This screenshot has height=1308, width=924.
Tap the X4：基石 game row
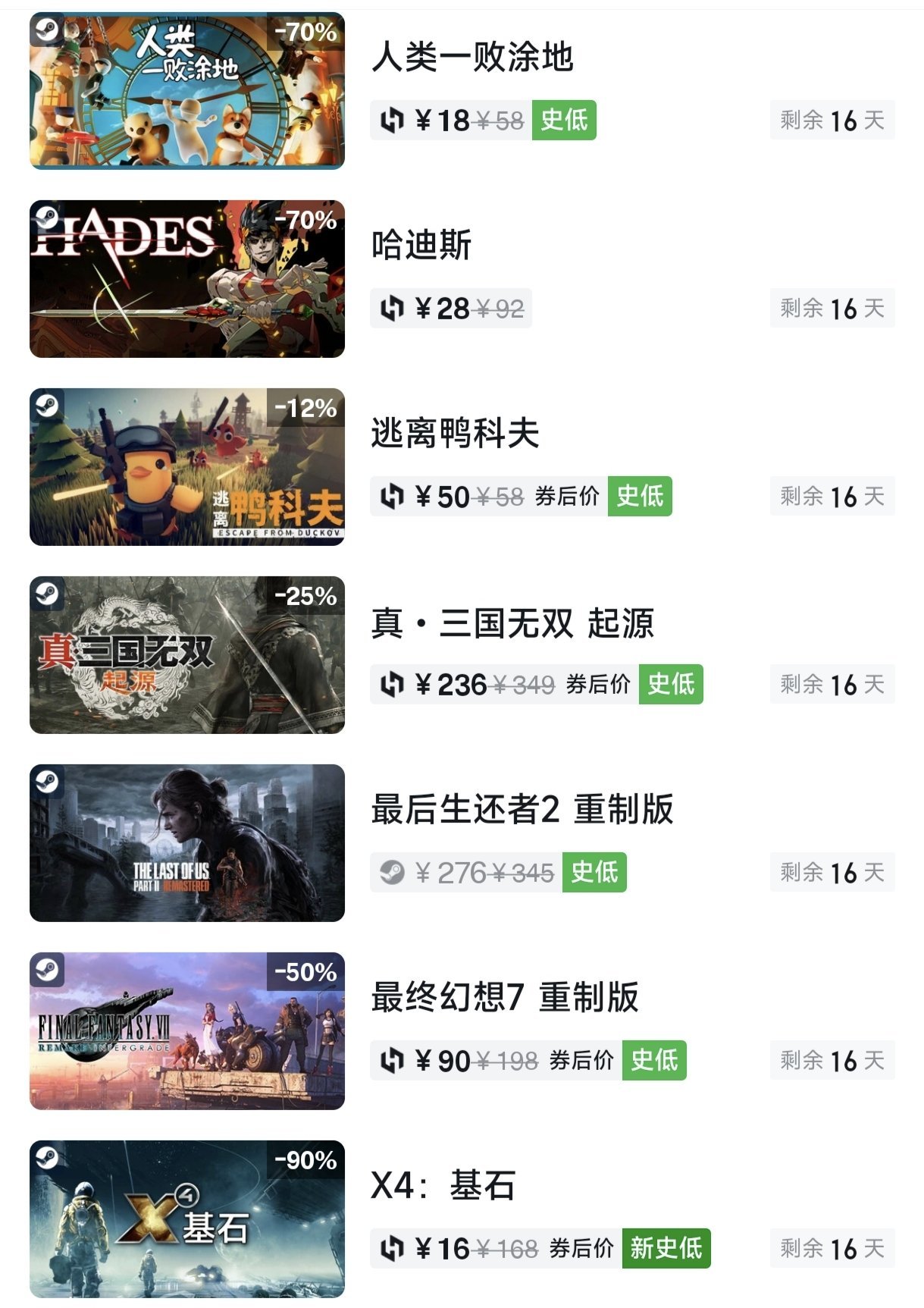[x=443, y=1186]
